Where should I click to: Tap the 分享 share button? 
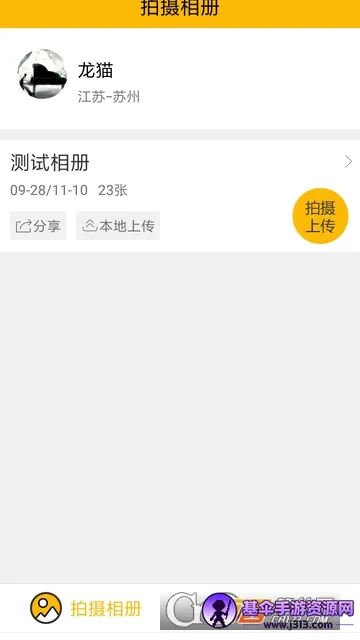coord(38,226)
